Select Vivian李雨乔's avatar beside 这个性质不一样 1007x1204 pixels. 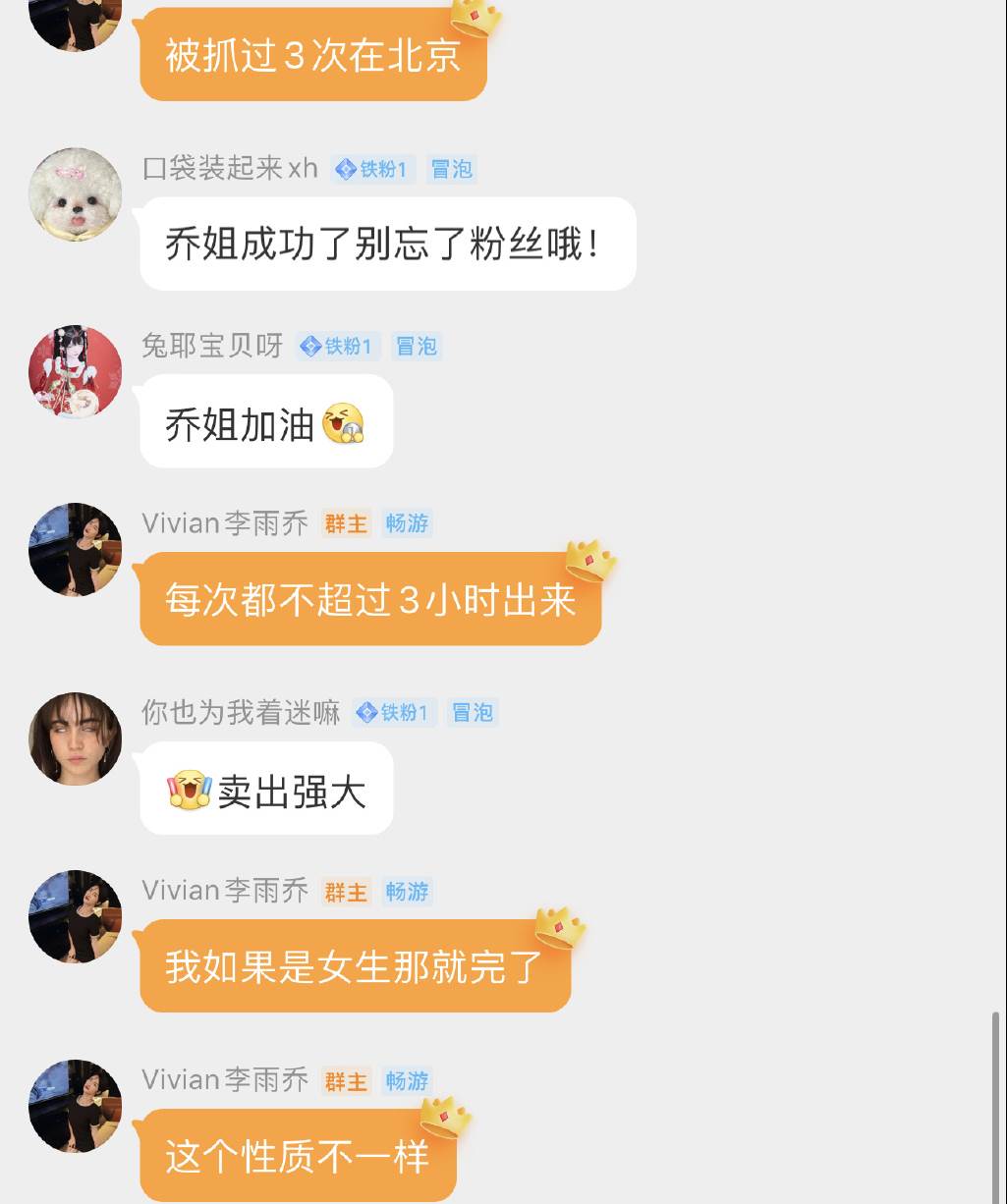(76, 1106)
